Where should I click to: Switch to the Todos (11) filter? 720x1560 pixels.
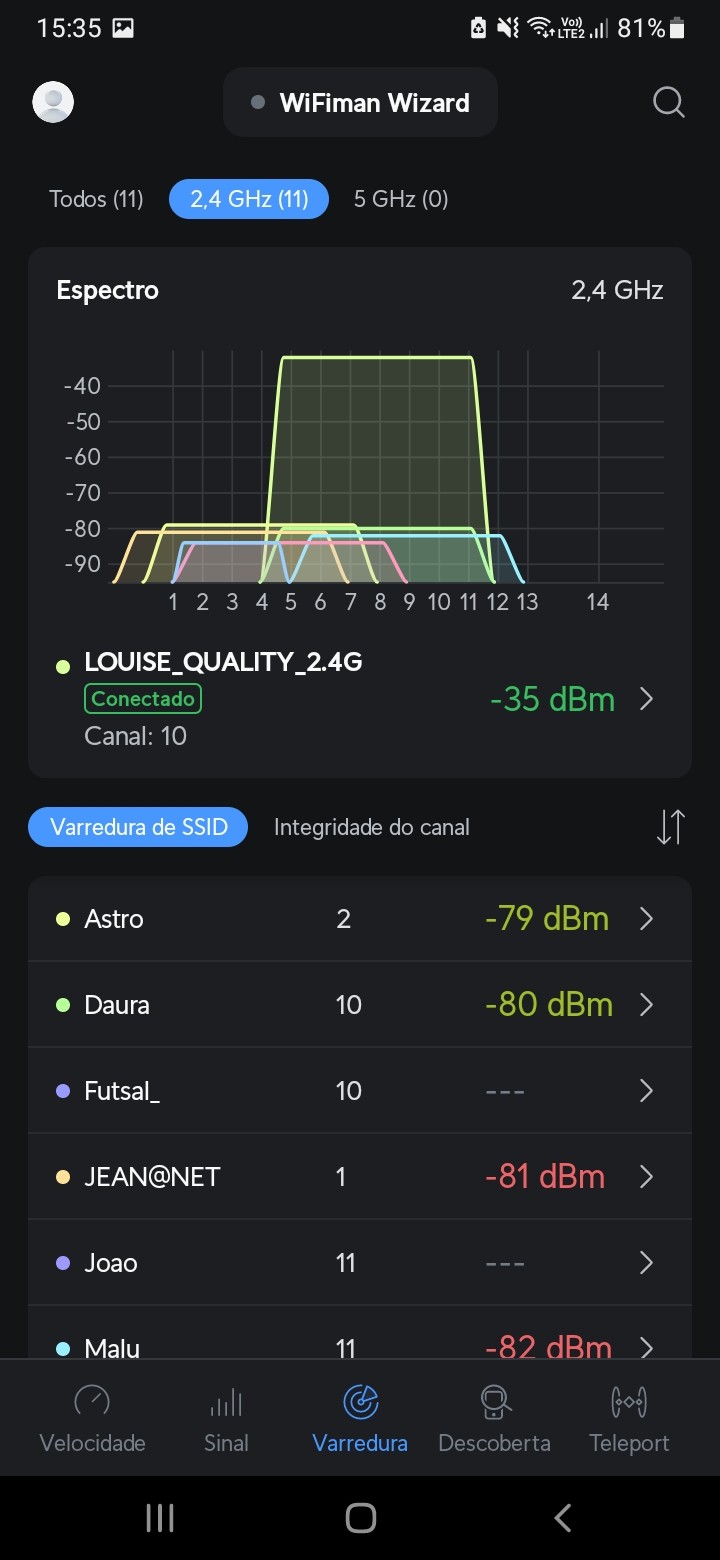(96, 199)
